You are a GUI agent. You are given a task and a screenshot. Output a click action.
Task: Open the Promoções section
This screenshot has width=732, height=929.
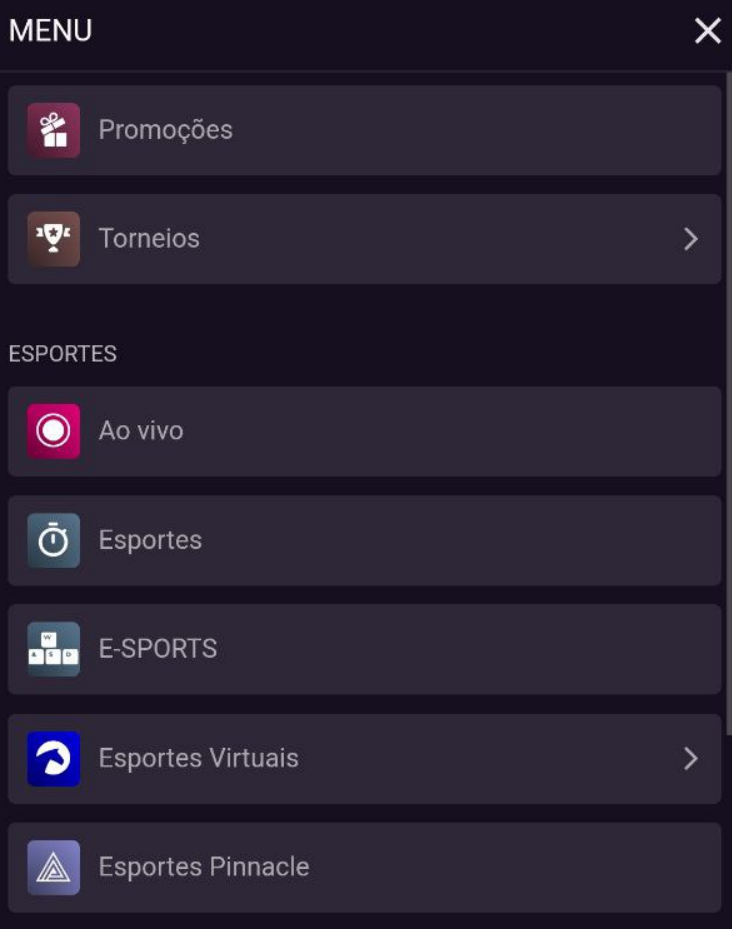(x=364, y=130)
